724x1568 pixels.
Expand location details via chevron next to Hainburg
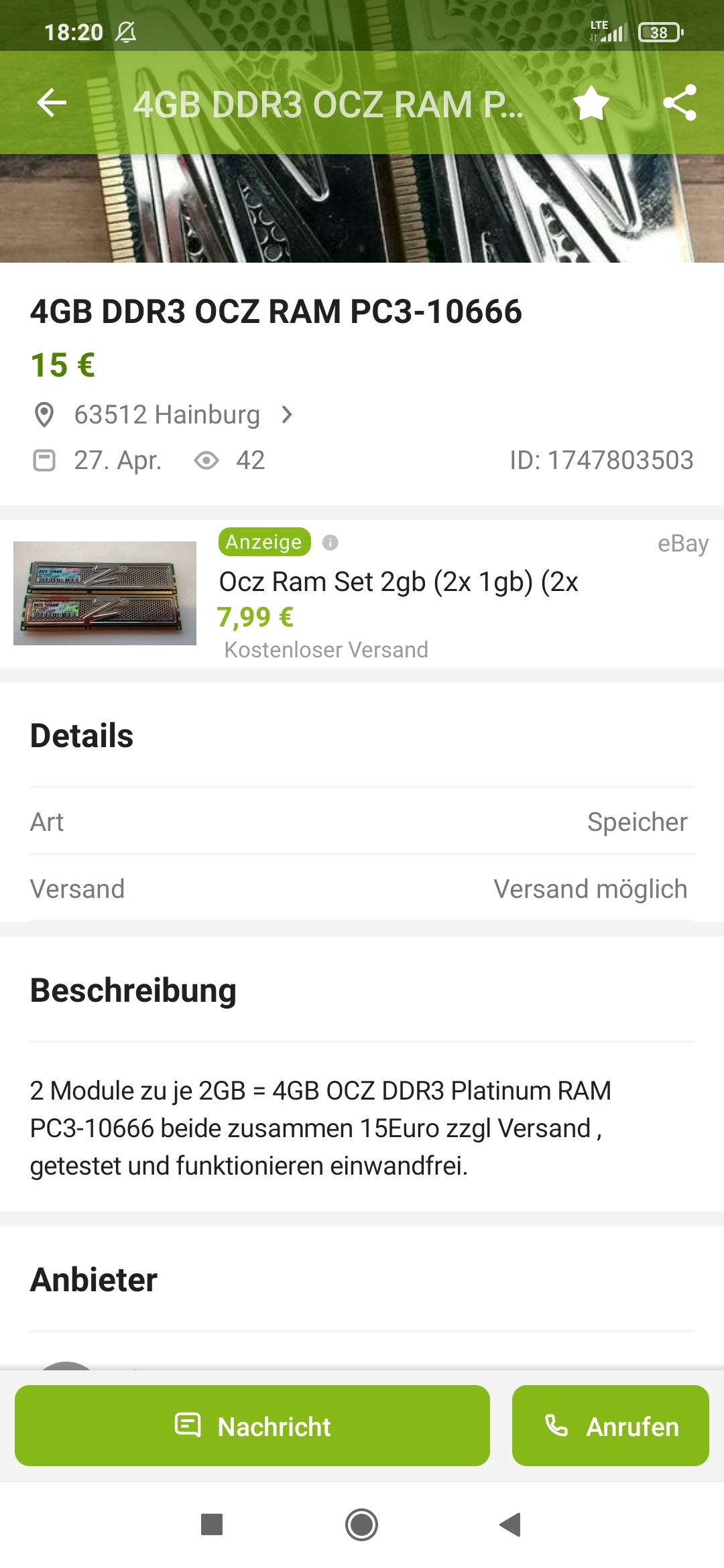point(288,414)
